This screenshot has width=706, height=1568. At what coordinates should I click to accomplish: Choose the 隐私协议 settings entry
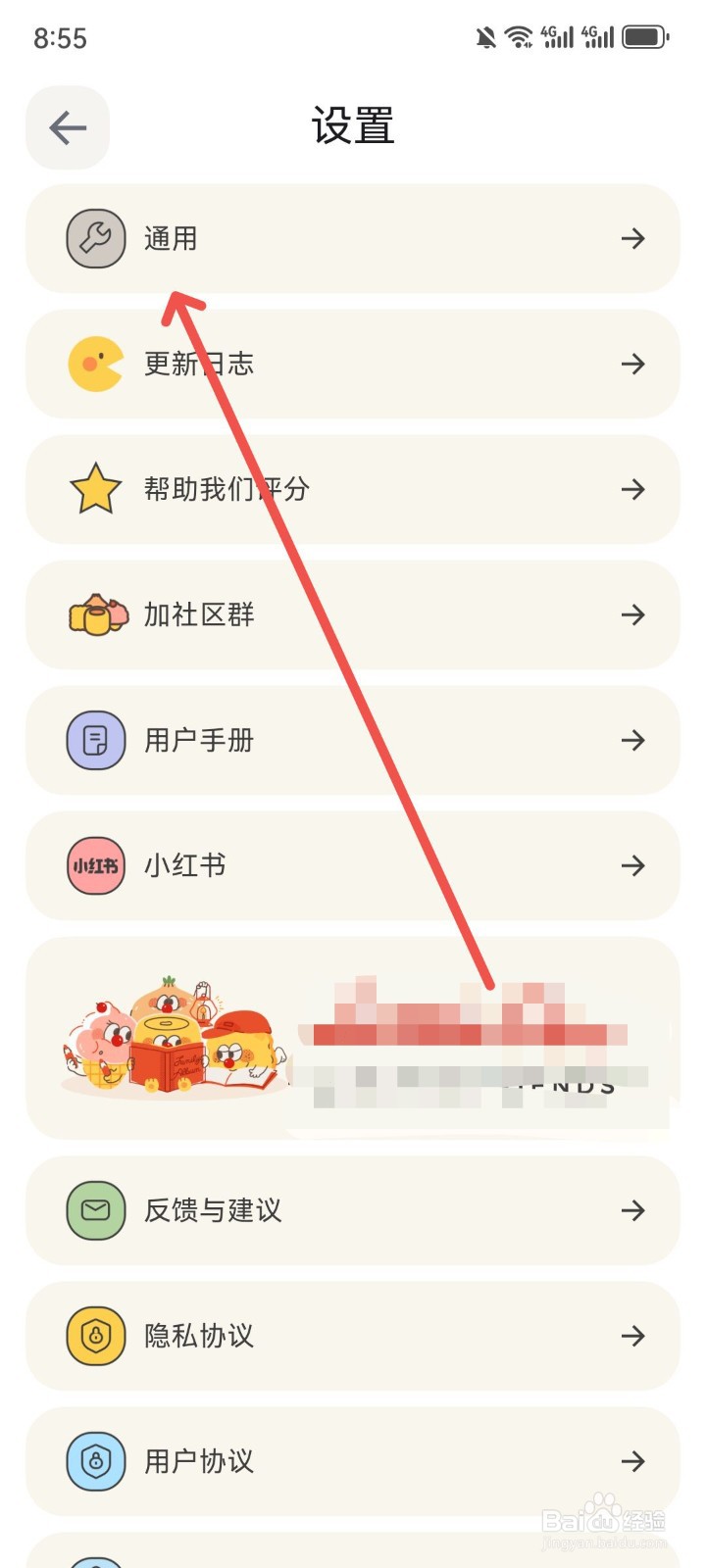[353, 1336]
